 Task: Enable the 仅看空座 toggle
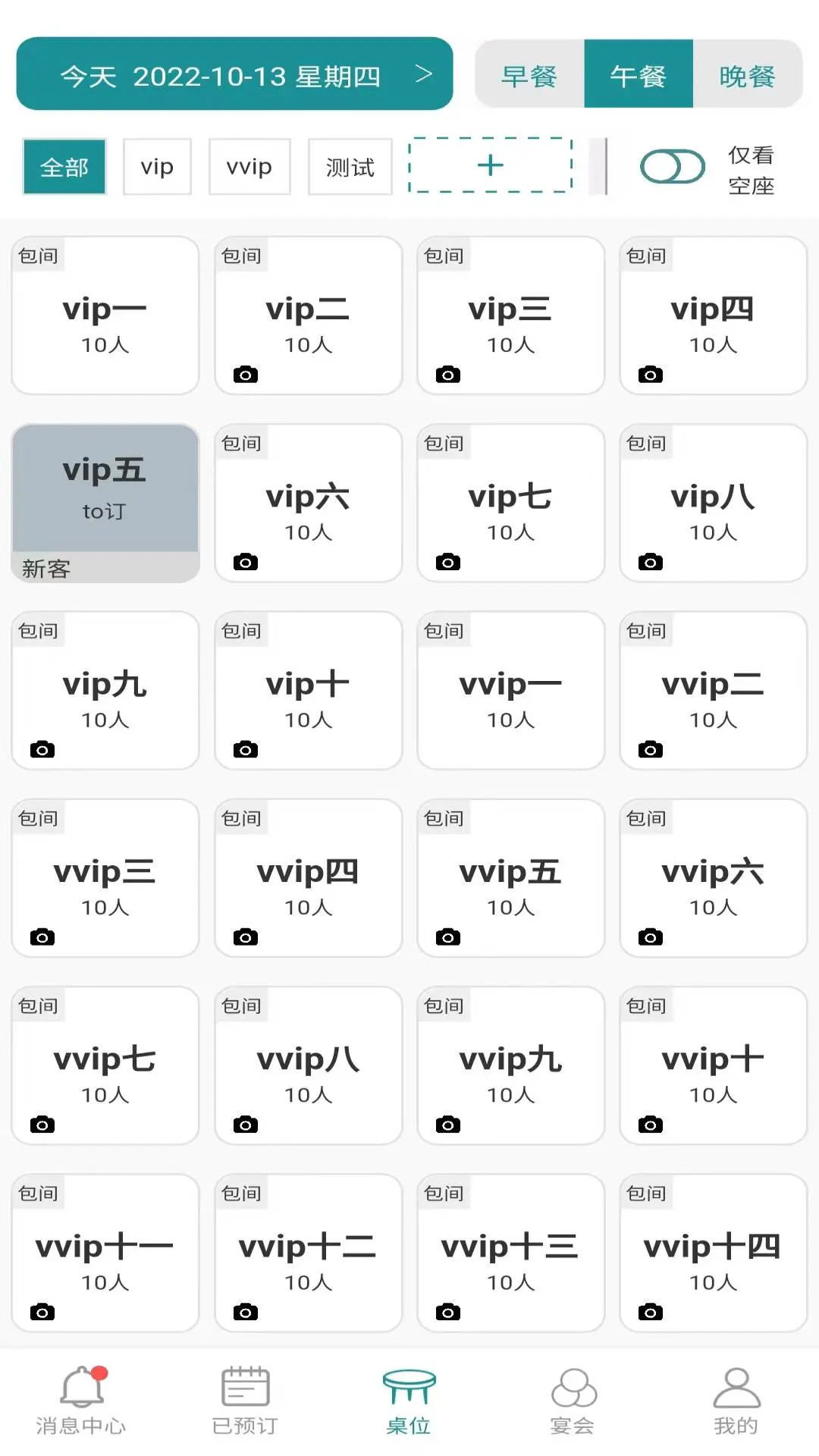(672, 165)
